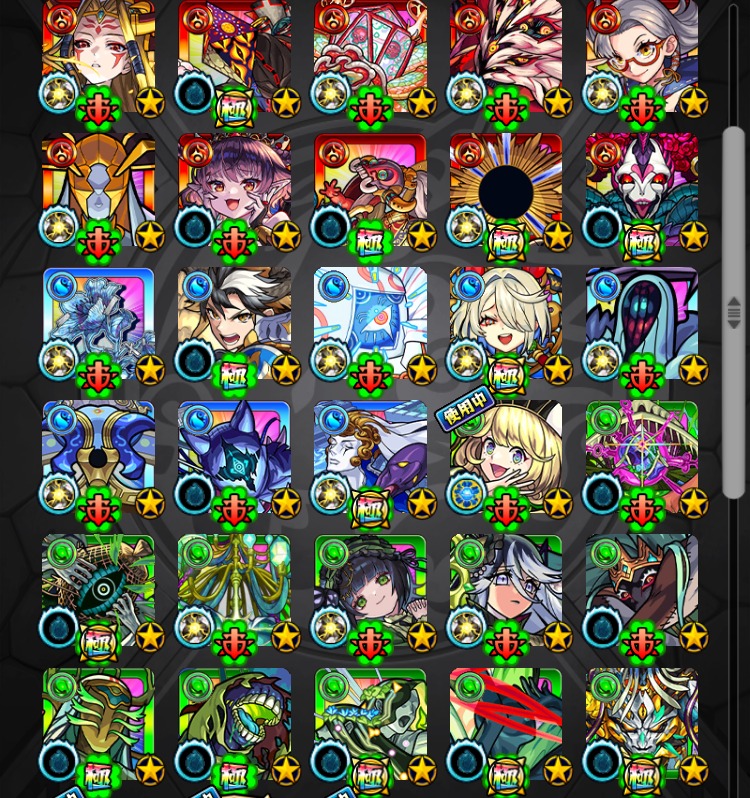
Task: Choose the white cube robot monster
Action: pyautogui.click(x=370, y=322)
